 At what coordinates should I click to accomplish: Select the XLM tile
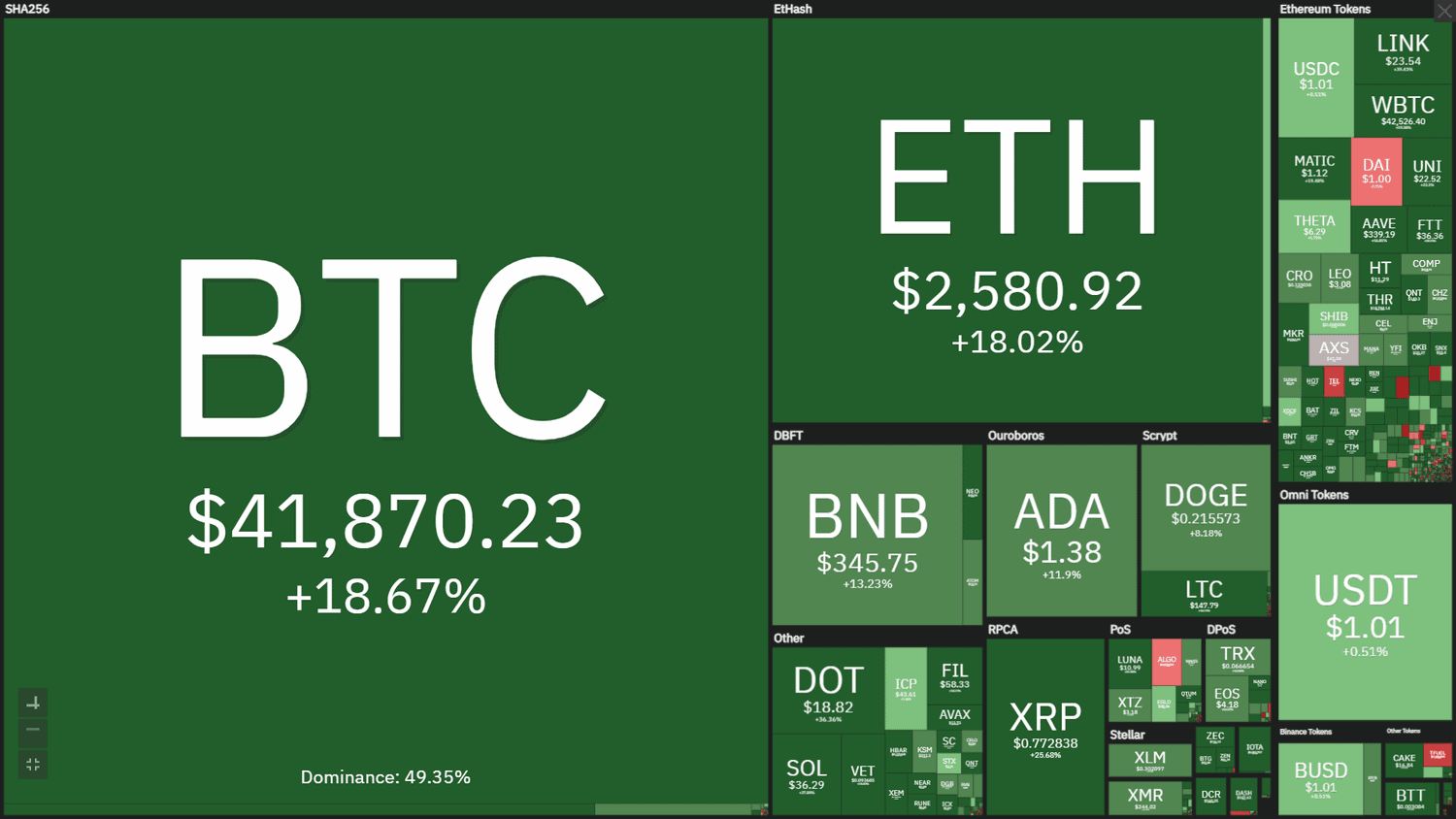click(x=1149, y=760)
